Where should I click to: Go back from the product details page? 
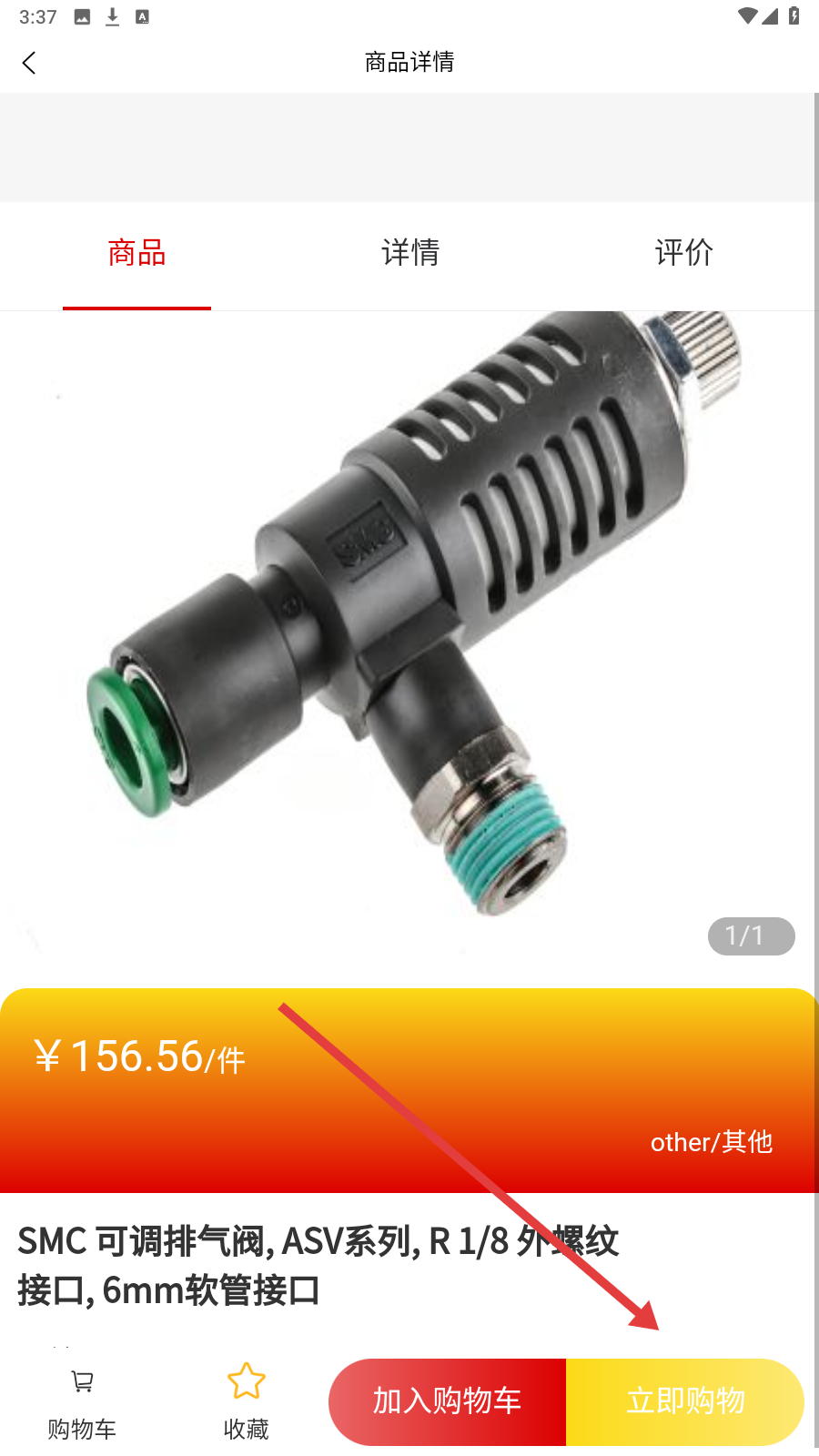click(x=29, y=63)
